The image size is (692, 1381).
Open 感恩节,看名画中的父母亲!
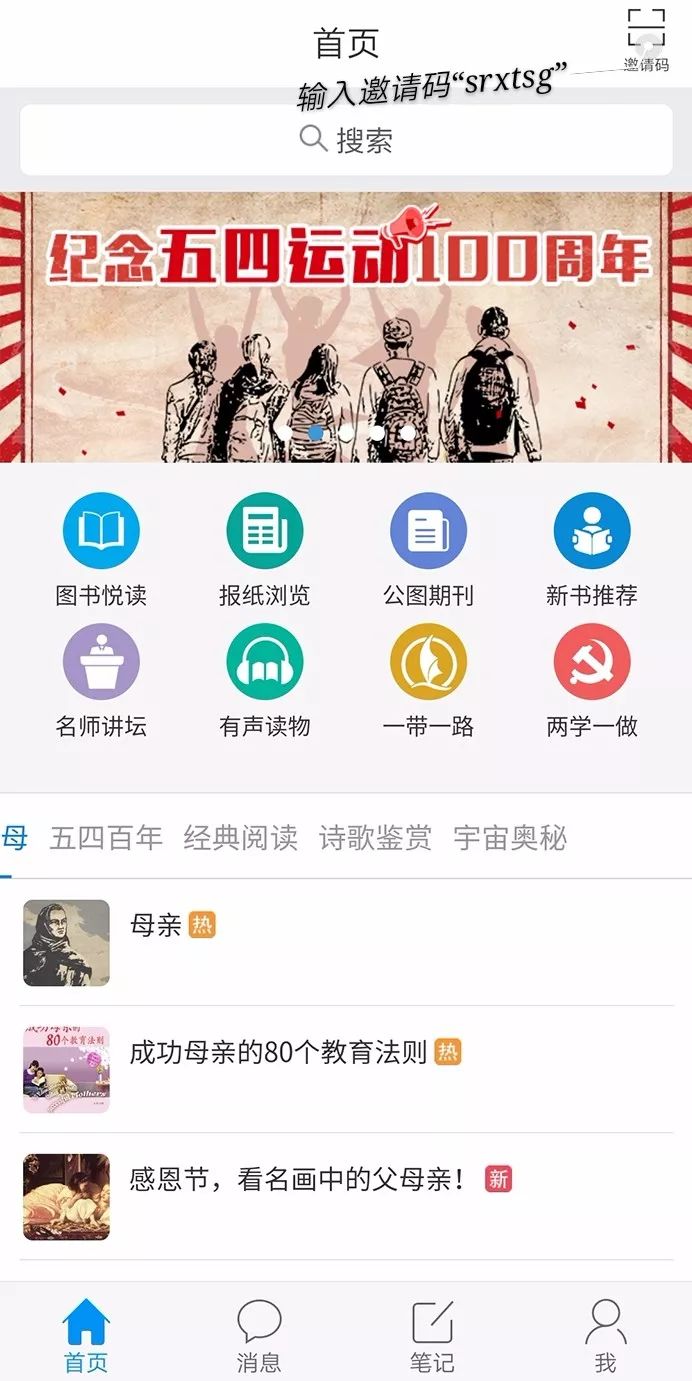point(298,1180)
